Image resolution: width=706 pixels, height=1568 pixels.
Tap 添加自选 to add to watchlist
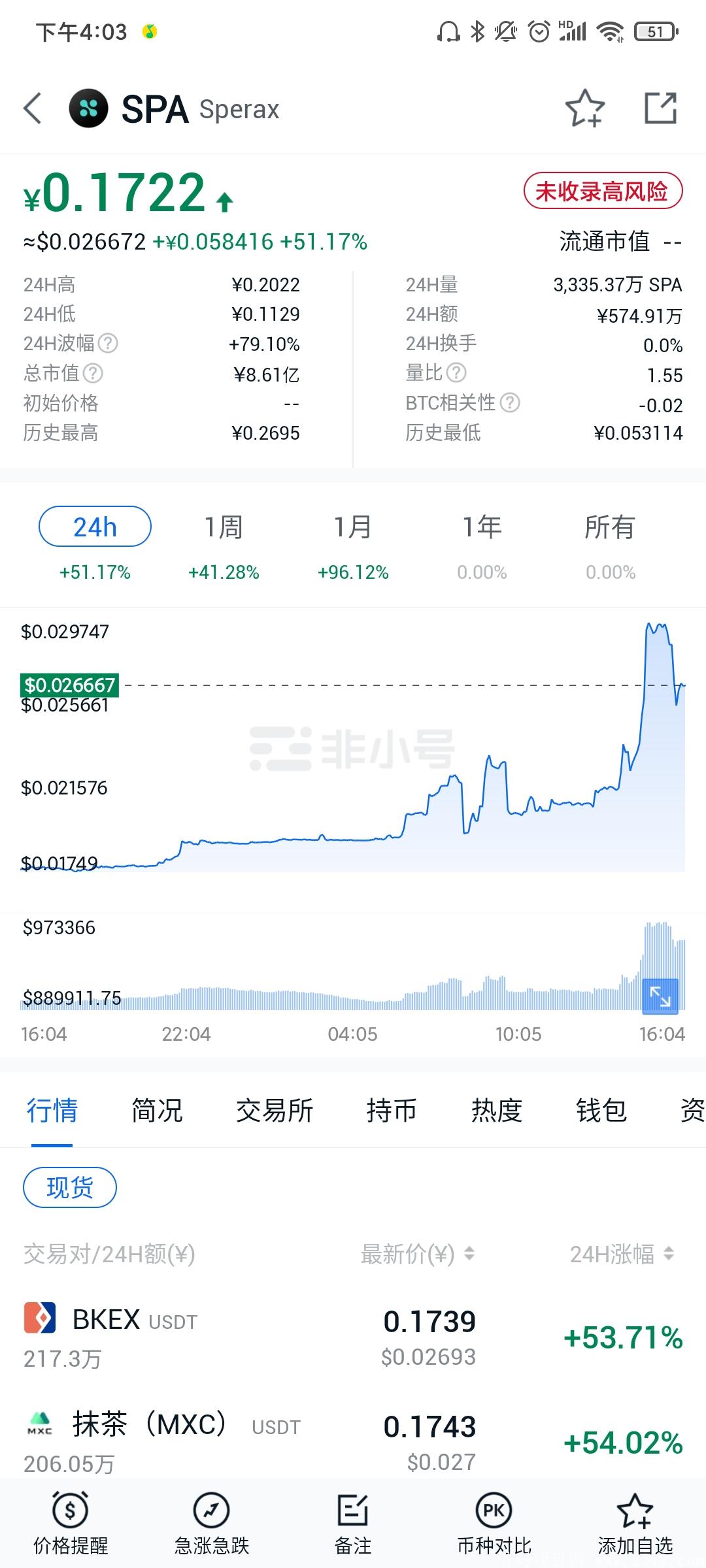click(x=635, y=1523)
